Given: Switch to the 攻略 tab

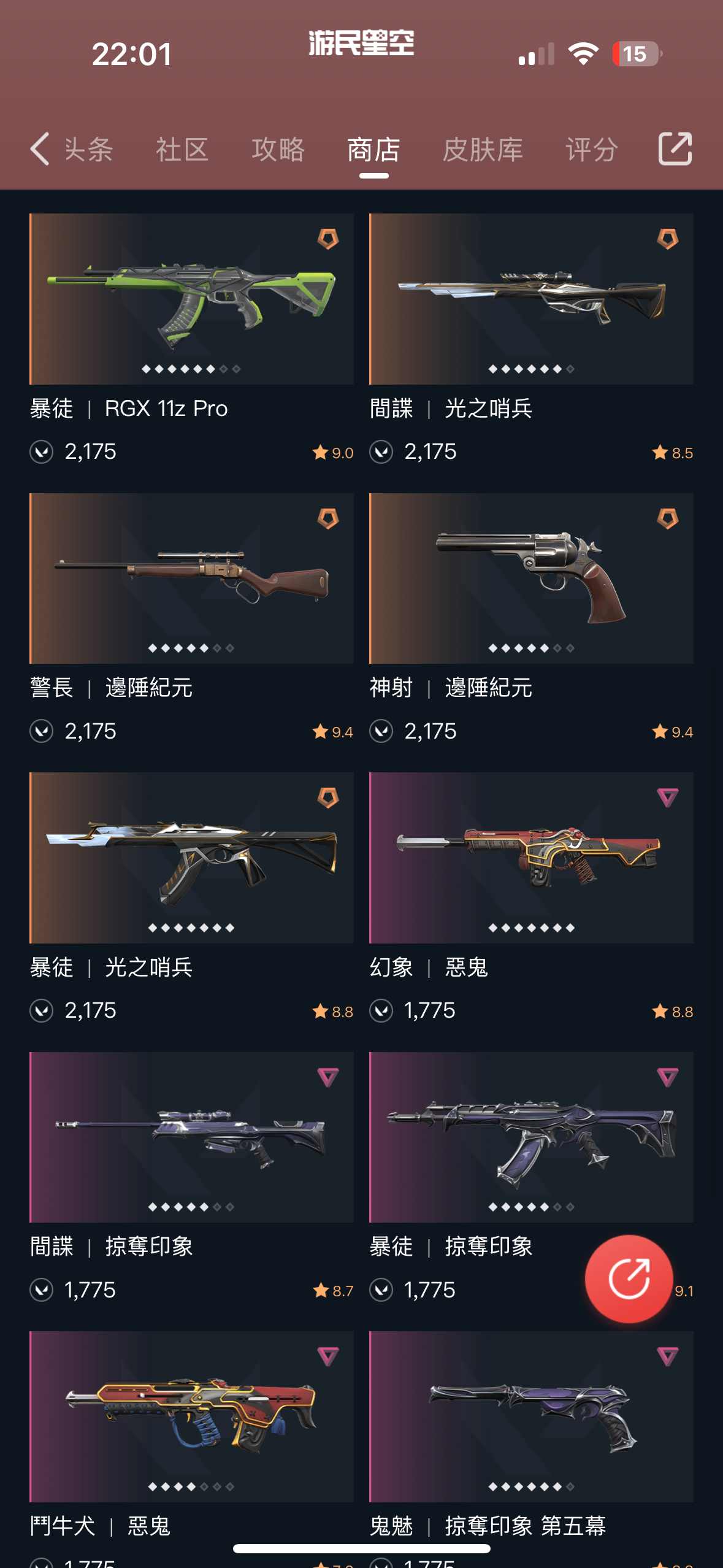Looking at the screenshot, I should (278, 149).
